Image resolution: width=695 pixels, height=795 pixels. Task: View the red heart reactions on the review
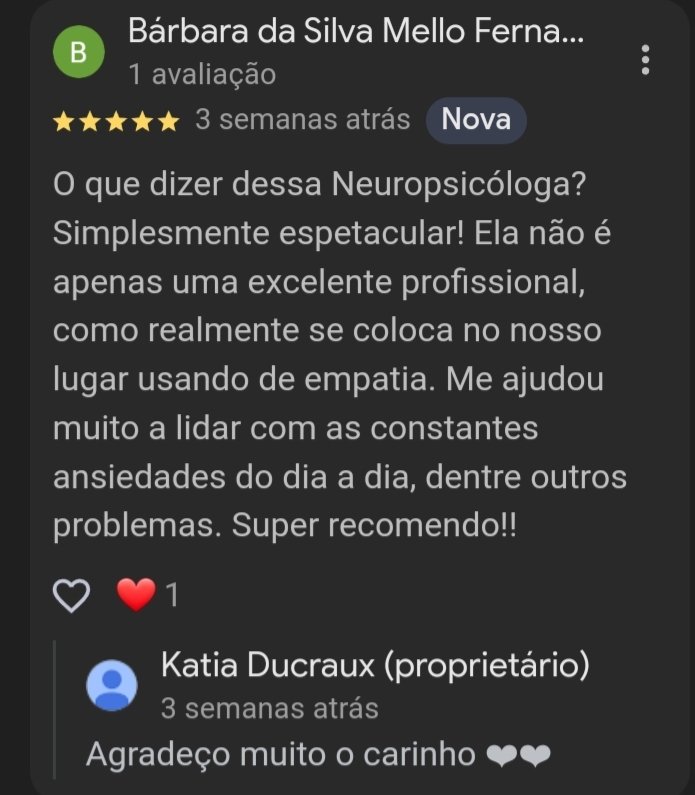tap(137, 596)
